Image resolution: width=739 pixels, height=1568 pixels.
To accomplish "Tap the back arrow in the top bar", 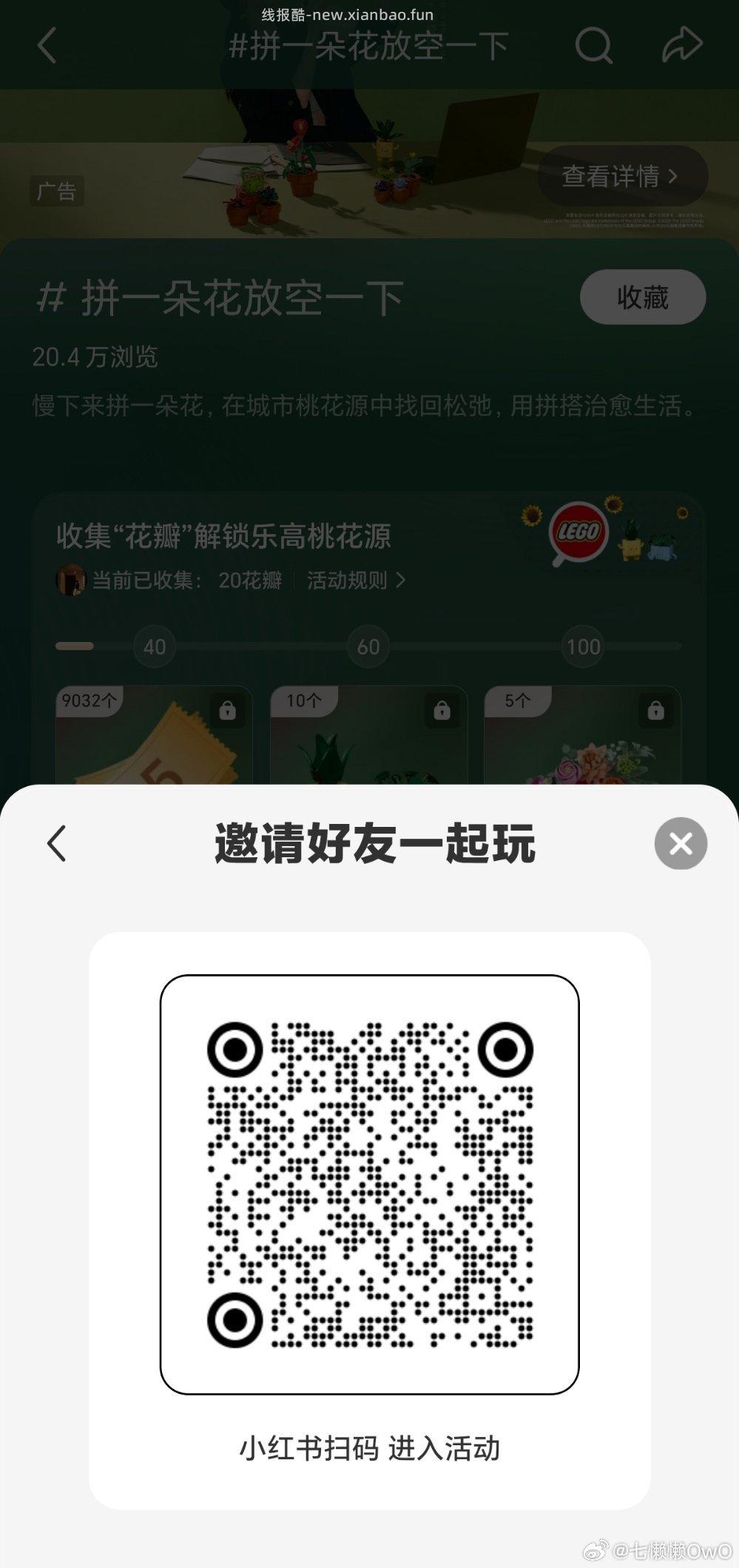I will pos(46,46).
